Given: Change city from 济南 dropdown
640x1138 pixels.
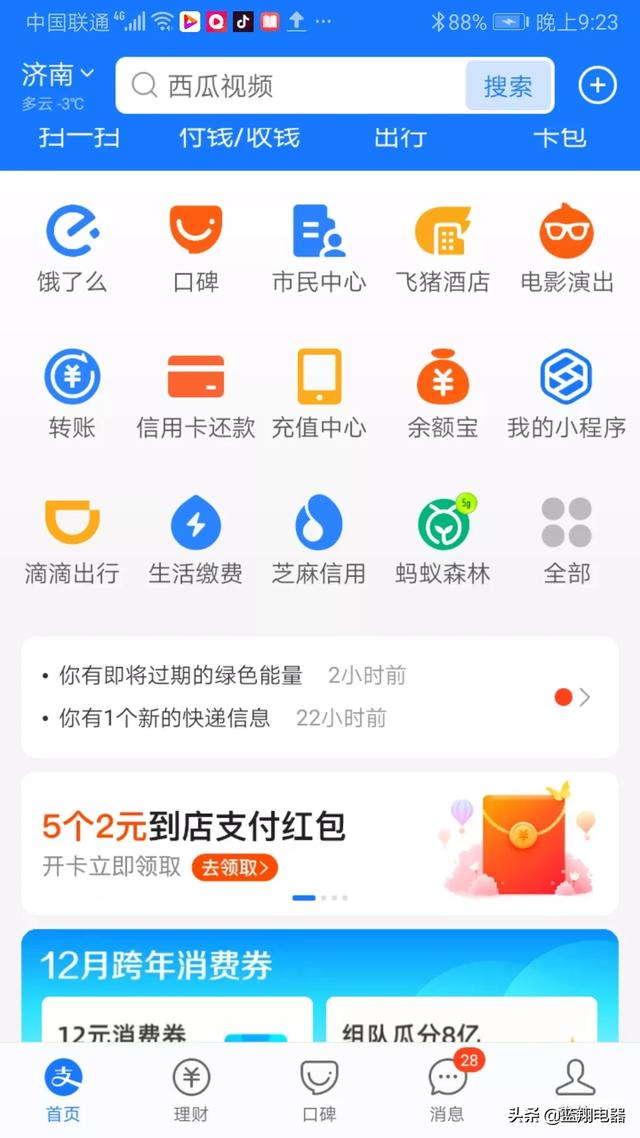Looking at the screenshot, I should pos(57,74).
